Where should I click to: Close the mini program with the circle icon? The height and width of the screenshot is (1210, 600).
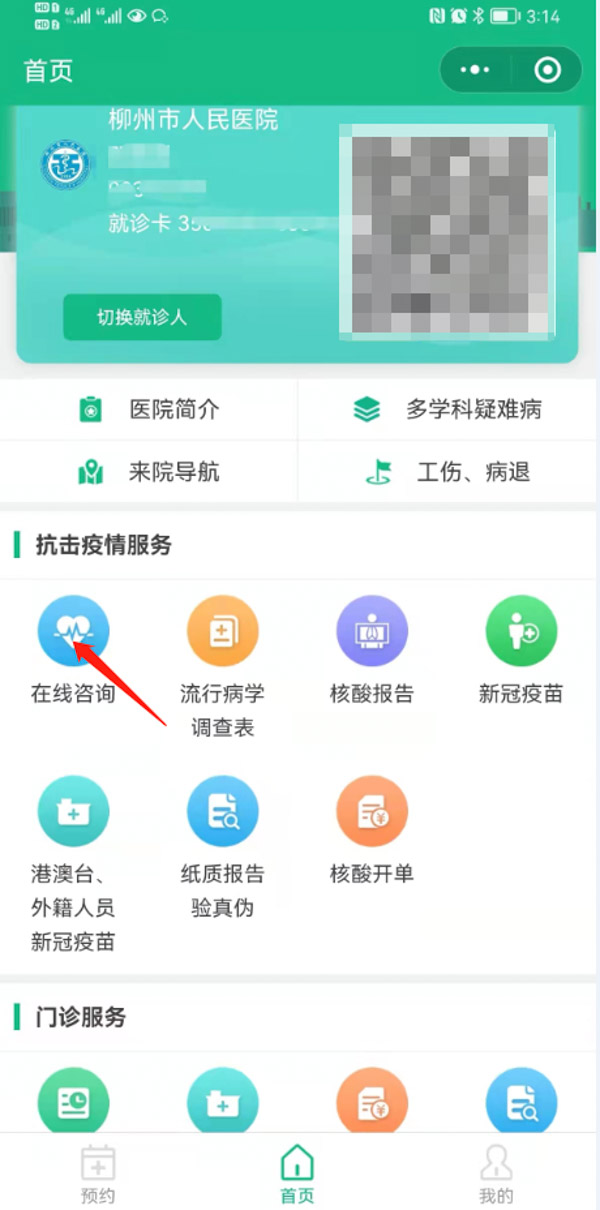[x=547, y=71]
